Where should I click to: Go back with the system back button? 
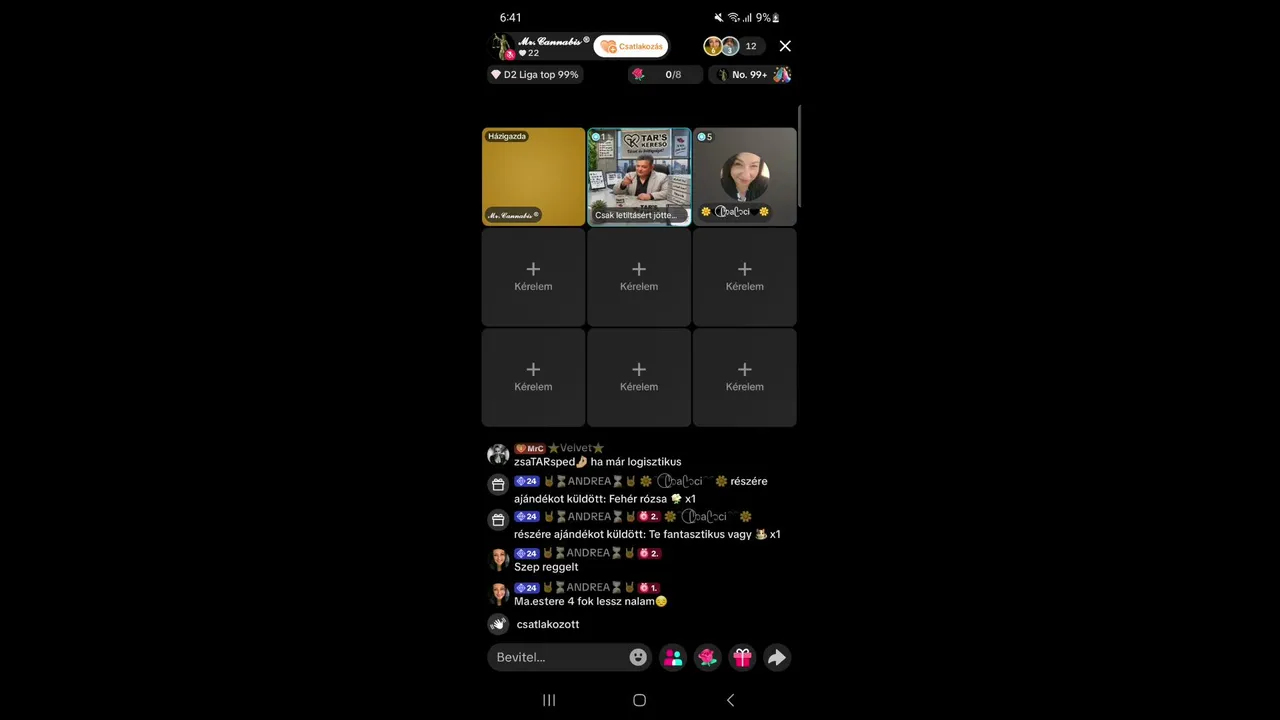(730, 700)
